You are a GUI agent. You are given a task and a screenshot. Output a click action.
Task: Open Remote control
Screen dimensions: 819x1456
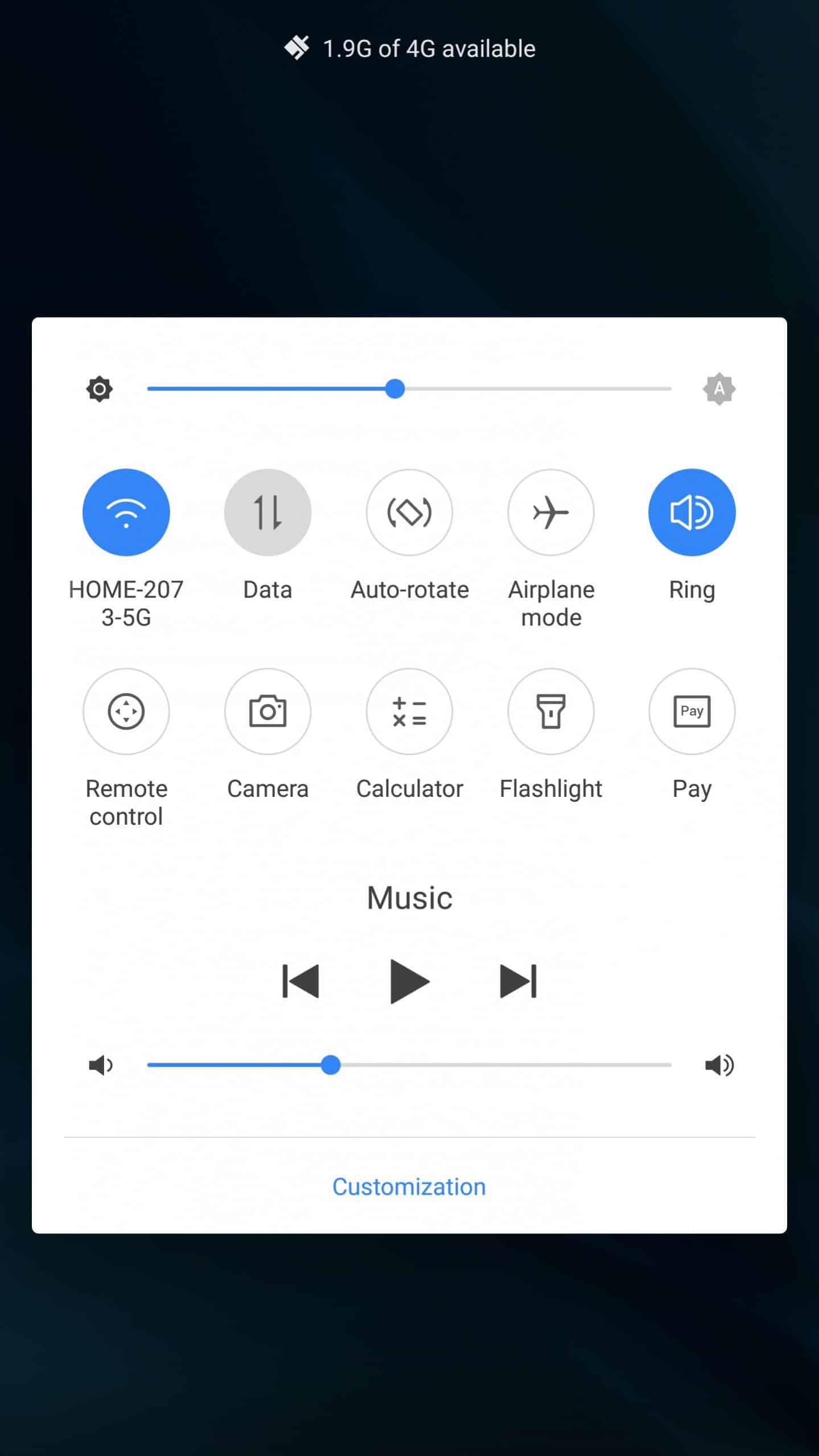(126, 711)
